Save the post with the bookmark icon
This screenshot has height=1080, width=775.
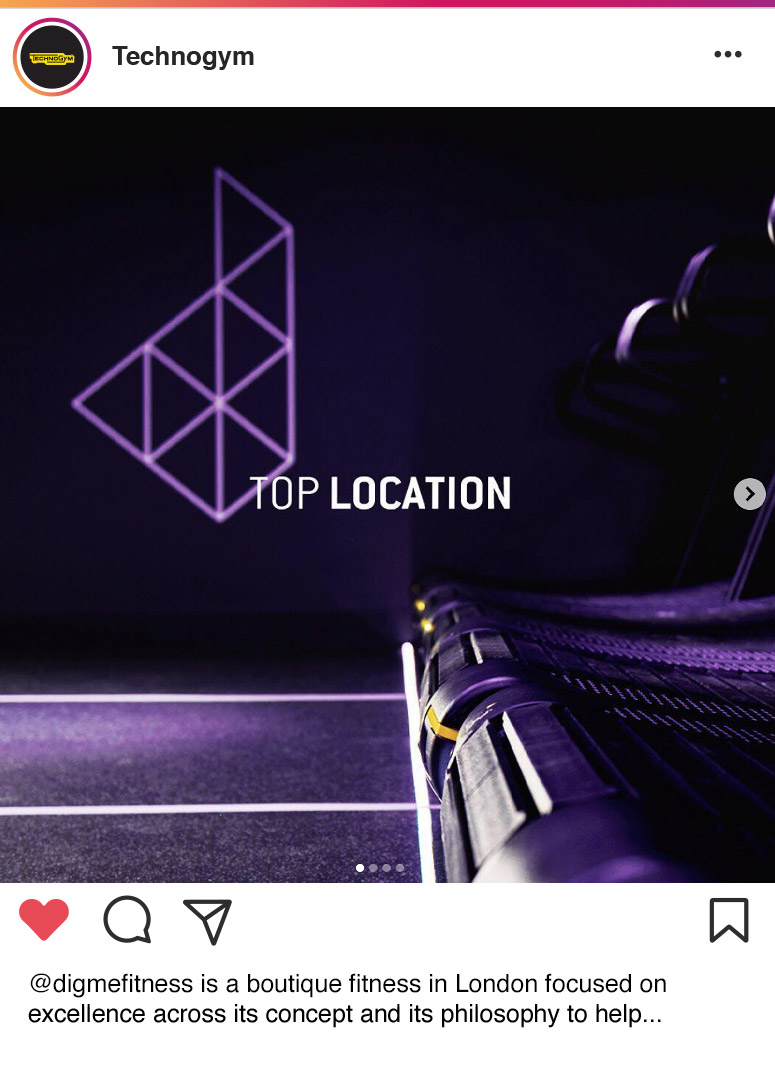(x=728, y=920)
